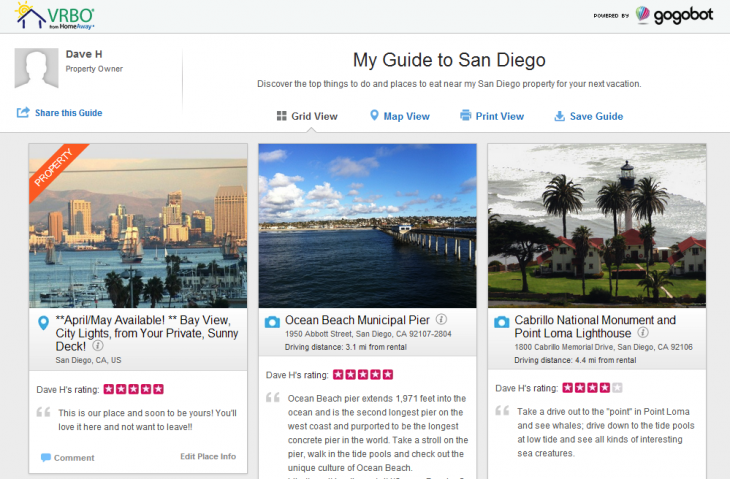Screen dimensions: 730x479
Task: Open Print View
Action: pyautogui.click(x=491, y=116)
